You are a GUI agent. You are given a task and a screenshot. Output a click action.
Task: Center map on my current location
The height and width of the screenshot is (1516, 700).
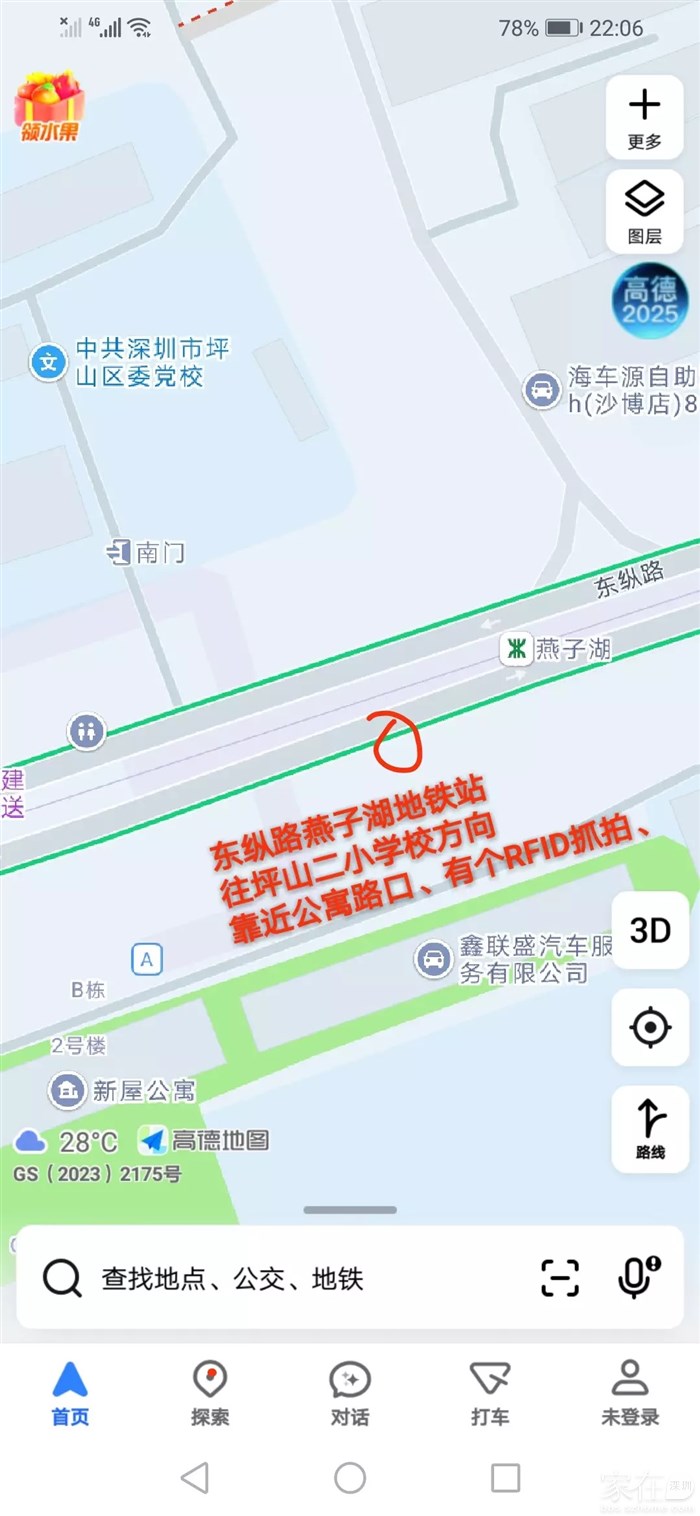click(x=650, y=1027)
